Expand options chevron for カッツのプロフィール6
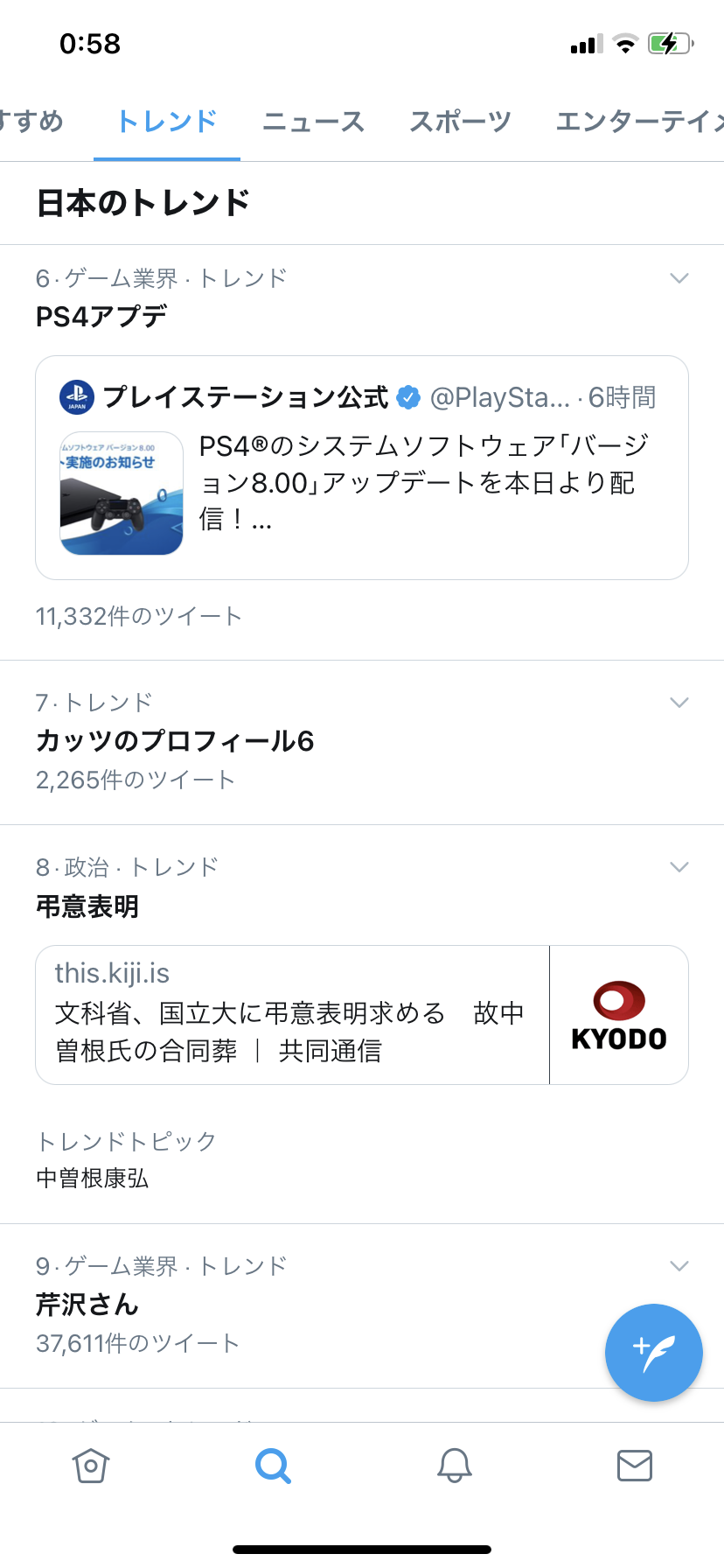The width and height of the screenshot is (724, 1568). click(x=679, y=703)
